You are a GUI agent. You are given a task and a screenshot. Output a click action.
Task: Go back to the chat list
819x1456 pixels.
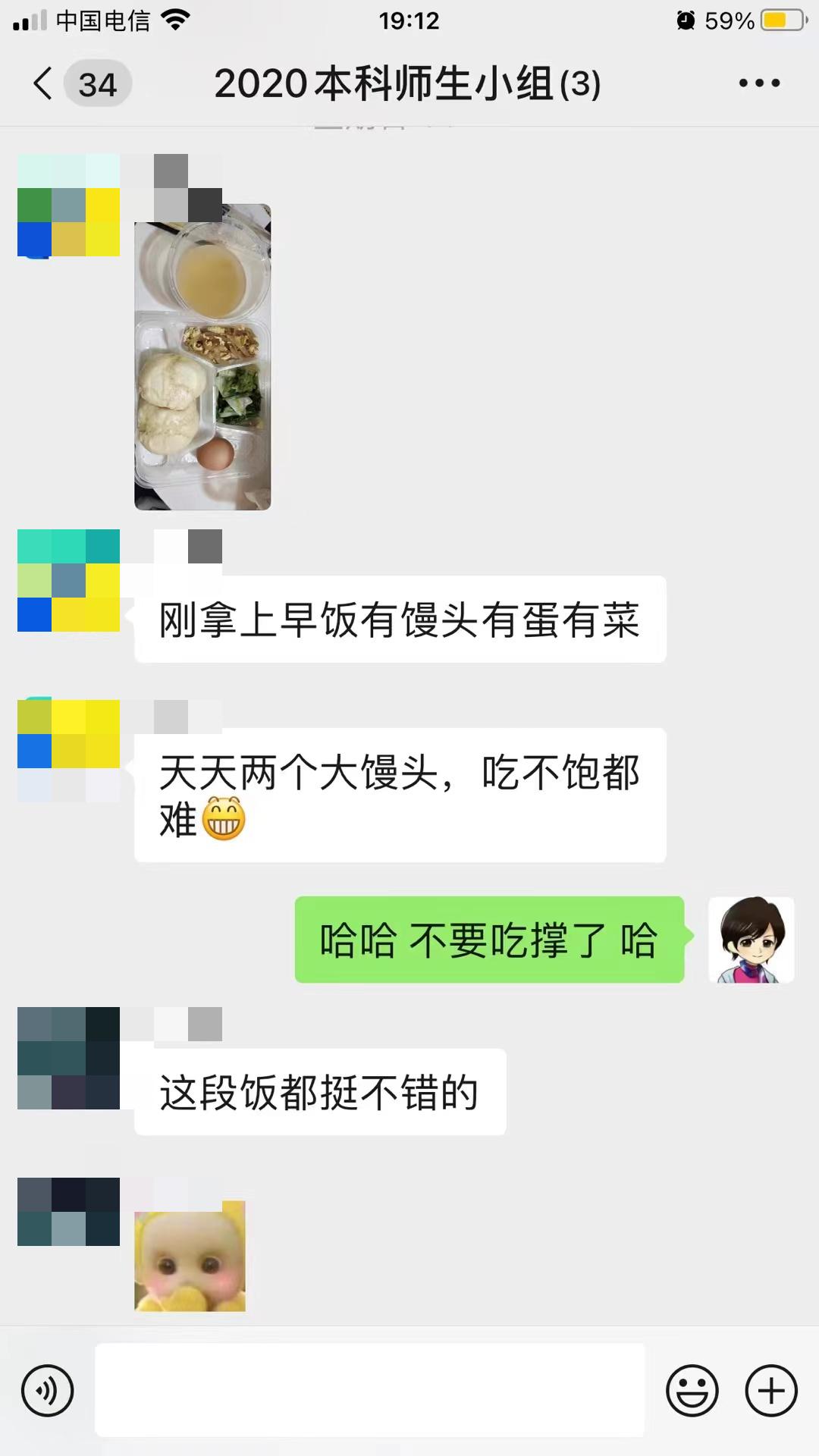point(44,83)
